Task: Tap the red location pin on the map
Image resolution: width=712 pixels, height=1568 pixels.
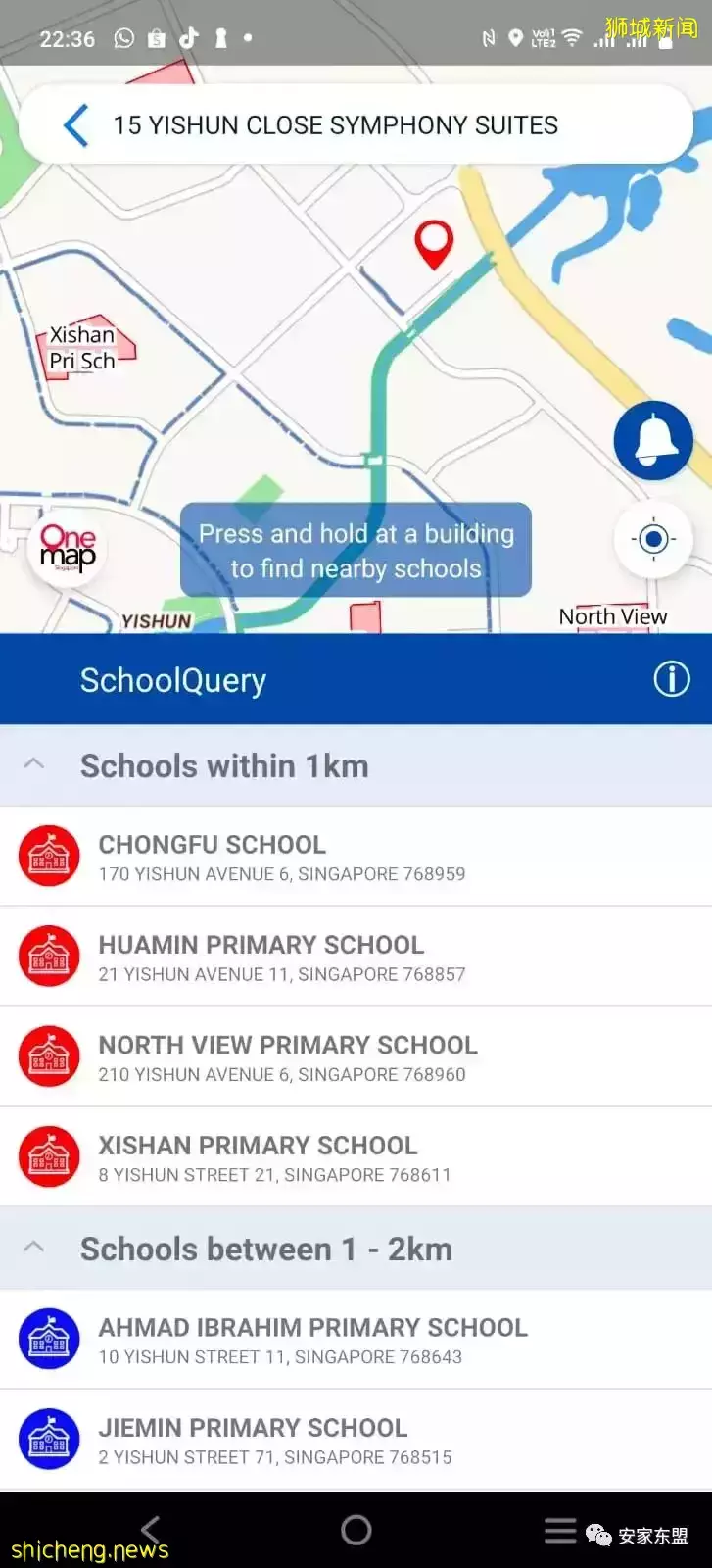Action: coord(434,241)
